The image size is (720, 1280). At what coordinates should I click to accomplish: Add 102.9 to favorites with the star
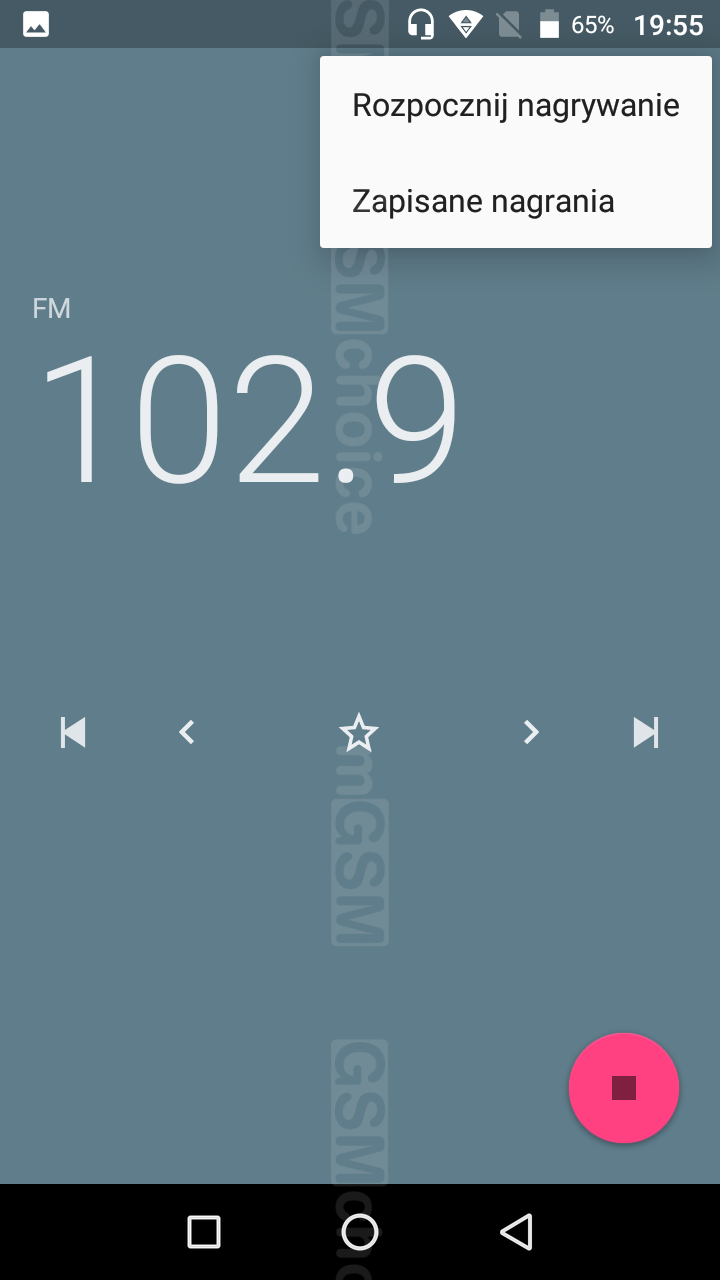point(359,734)
